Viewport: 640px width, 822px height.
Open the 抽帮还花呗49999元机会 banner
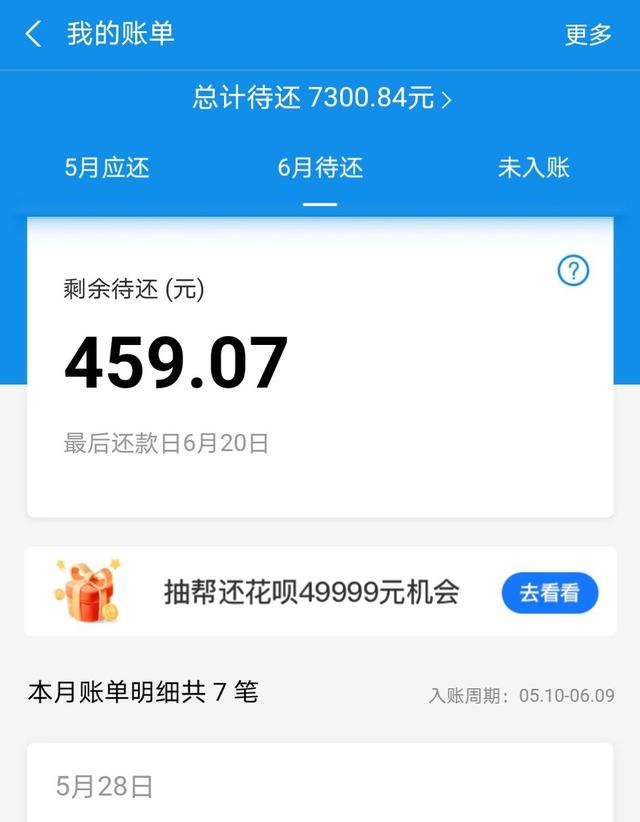[x=310, y=592]
